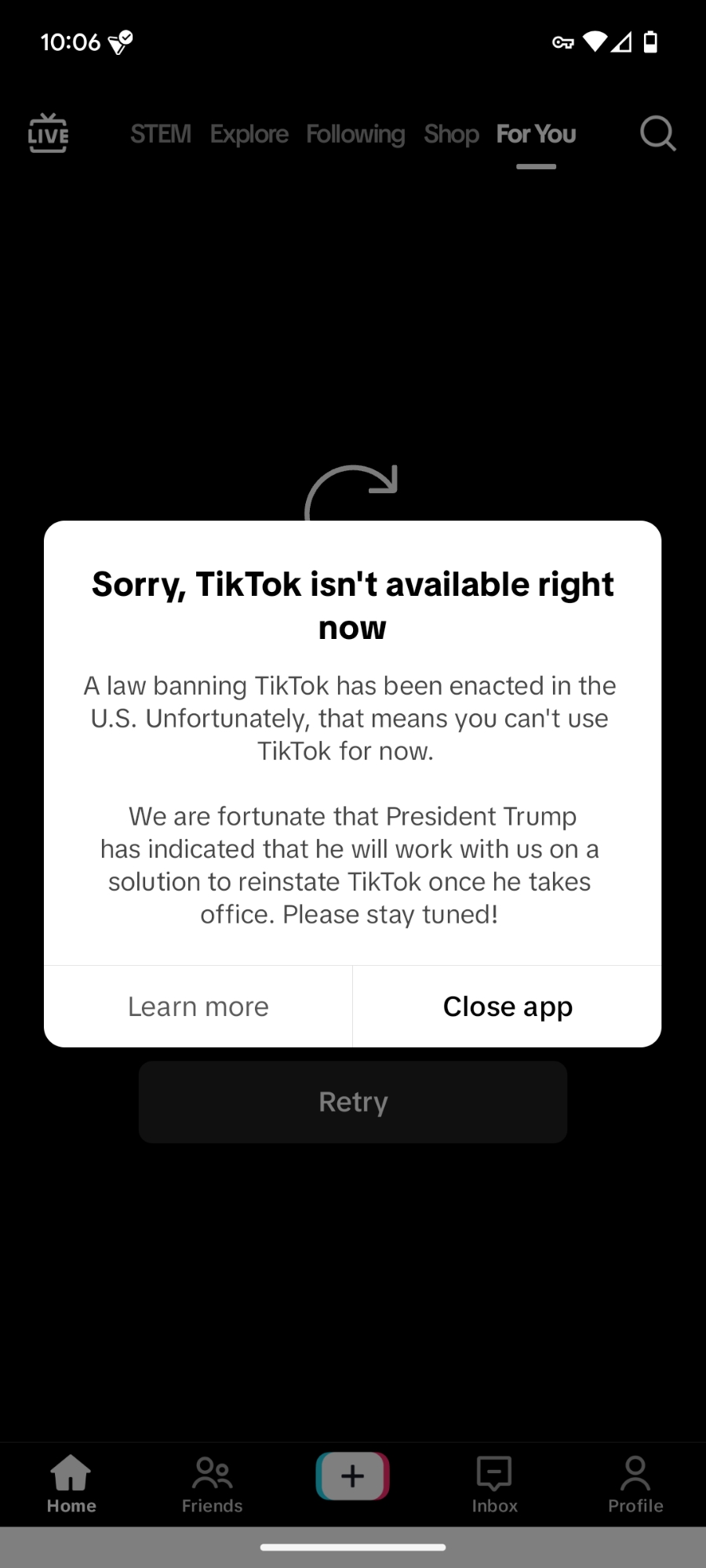Open the Inbox tab
This screenshot has height=1568, width=706.
pos(494,1483)
